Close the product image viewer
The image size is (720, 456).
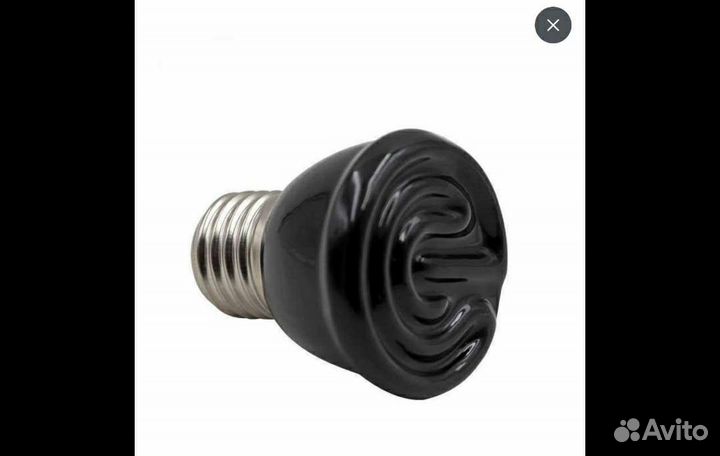pos(553,25)
